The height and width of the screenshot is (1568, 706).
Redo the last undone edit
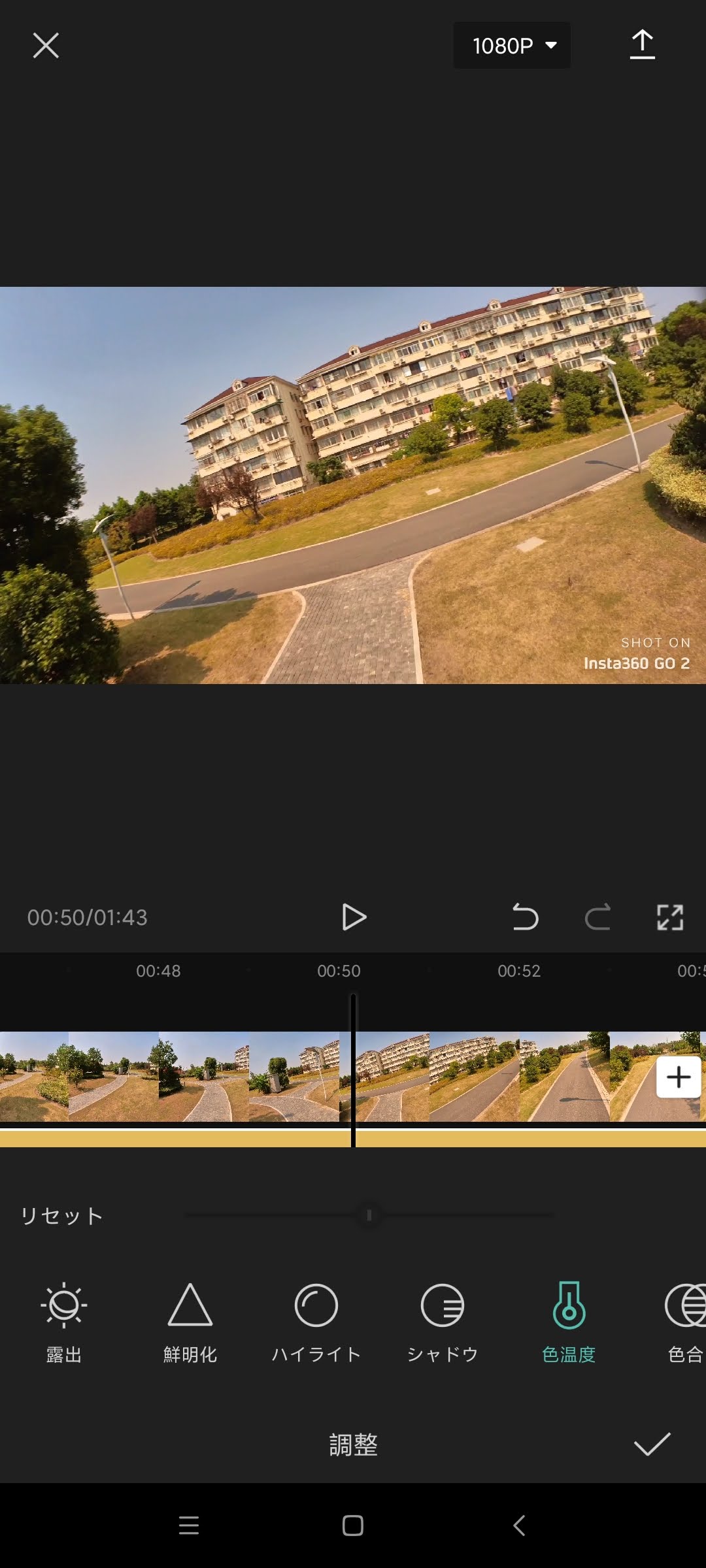click(x=597, y=917)
